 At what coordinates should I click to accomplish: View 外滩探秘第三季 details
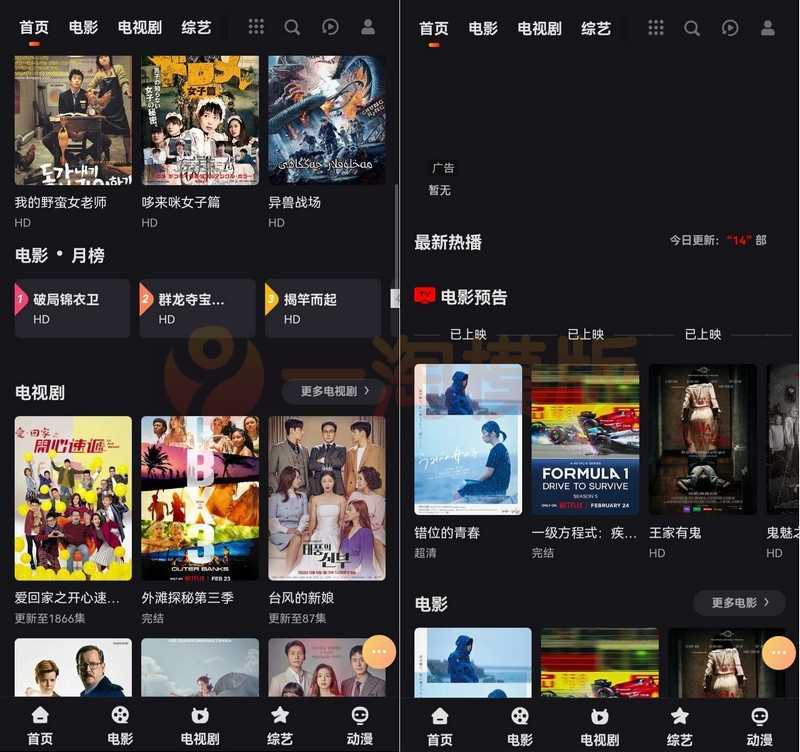[200, 498]
